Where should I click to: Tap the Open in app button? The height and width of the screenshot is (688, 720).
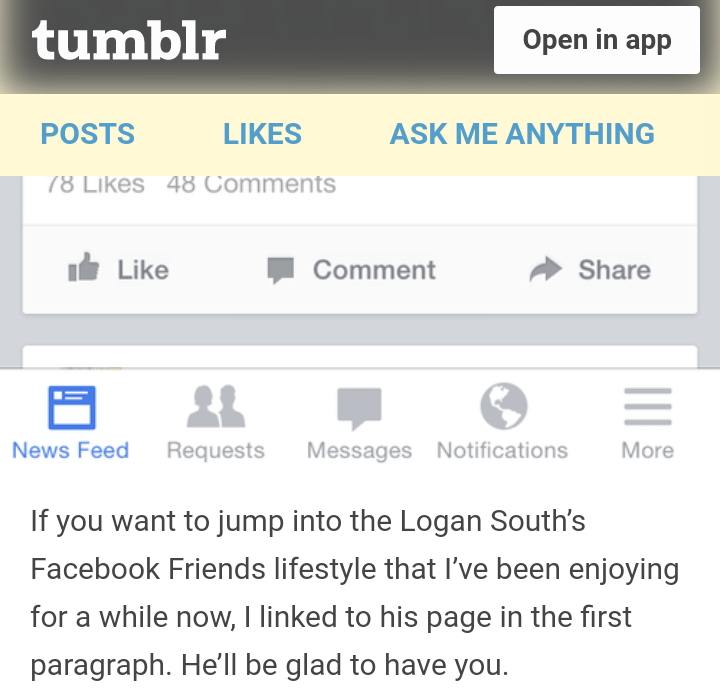[596, 40]
